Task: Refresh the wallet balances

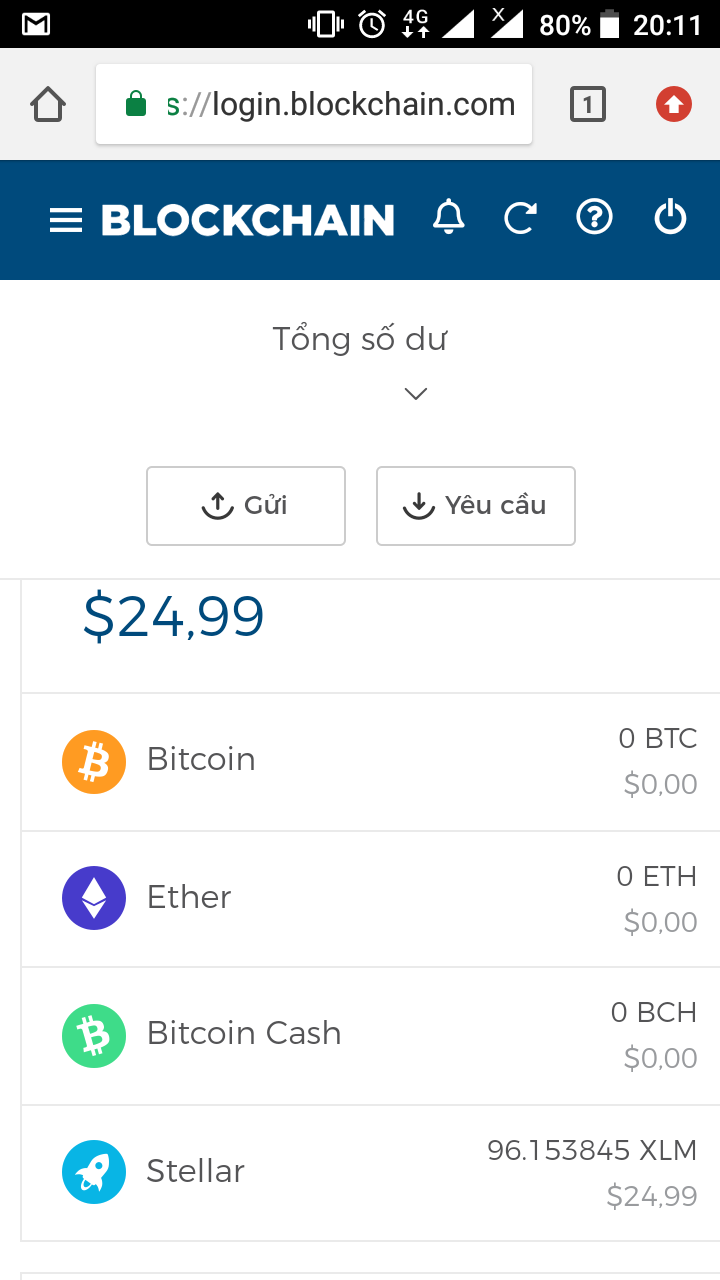Action: (x=520, y=217)
